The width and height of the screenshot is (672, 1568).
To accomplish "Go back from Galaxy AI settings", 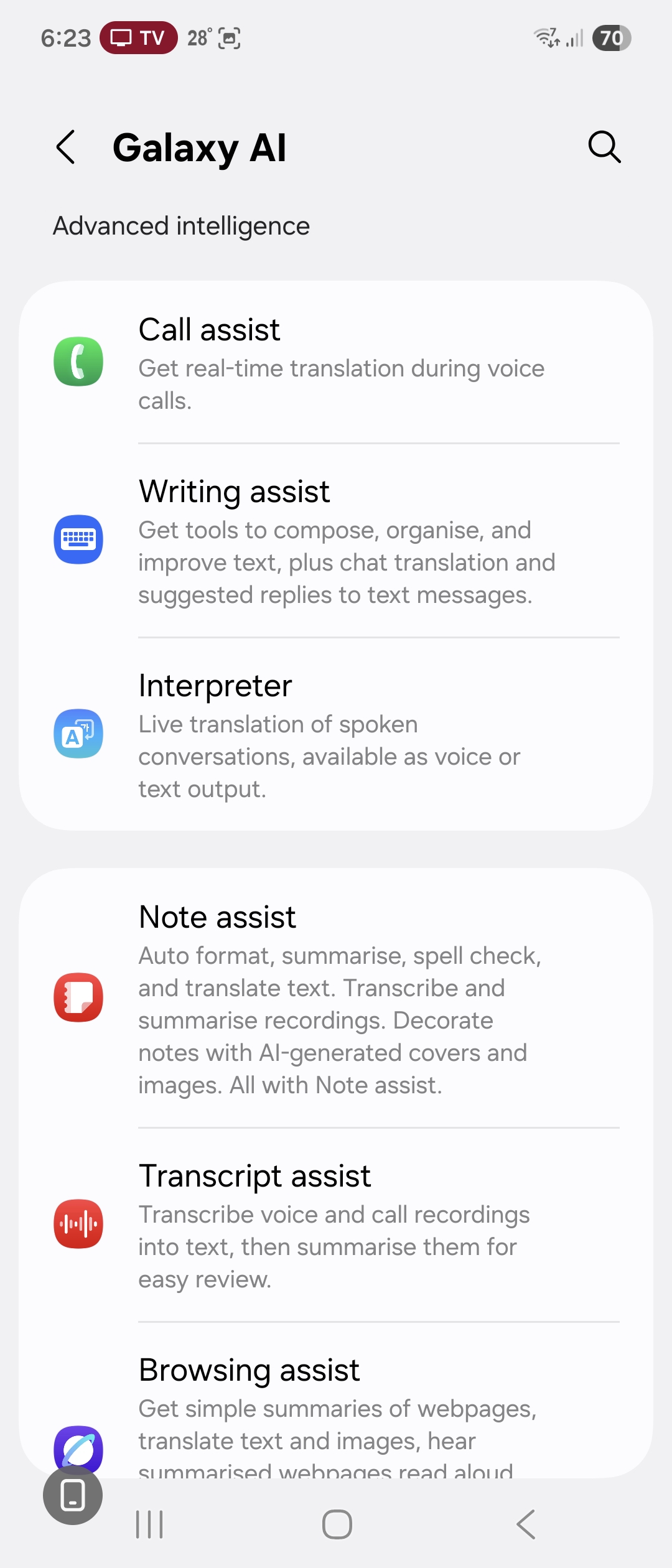I will point(66,147).
